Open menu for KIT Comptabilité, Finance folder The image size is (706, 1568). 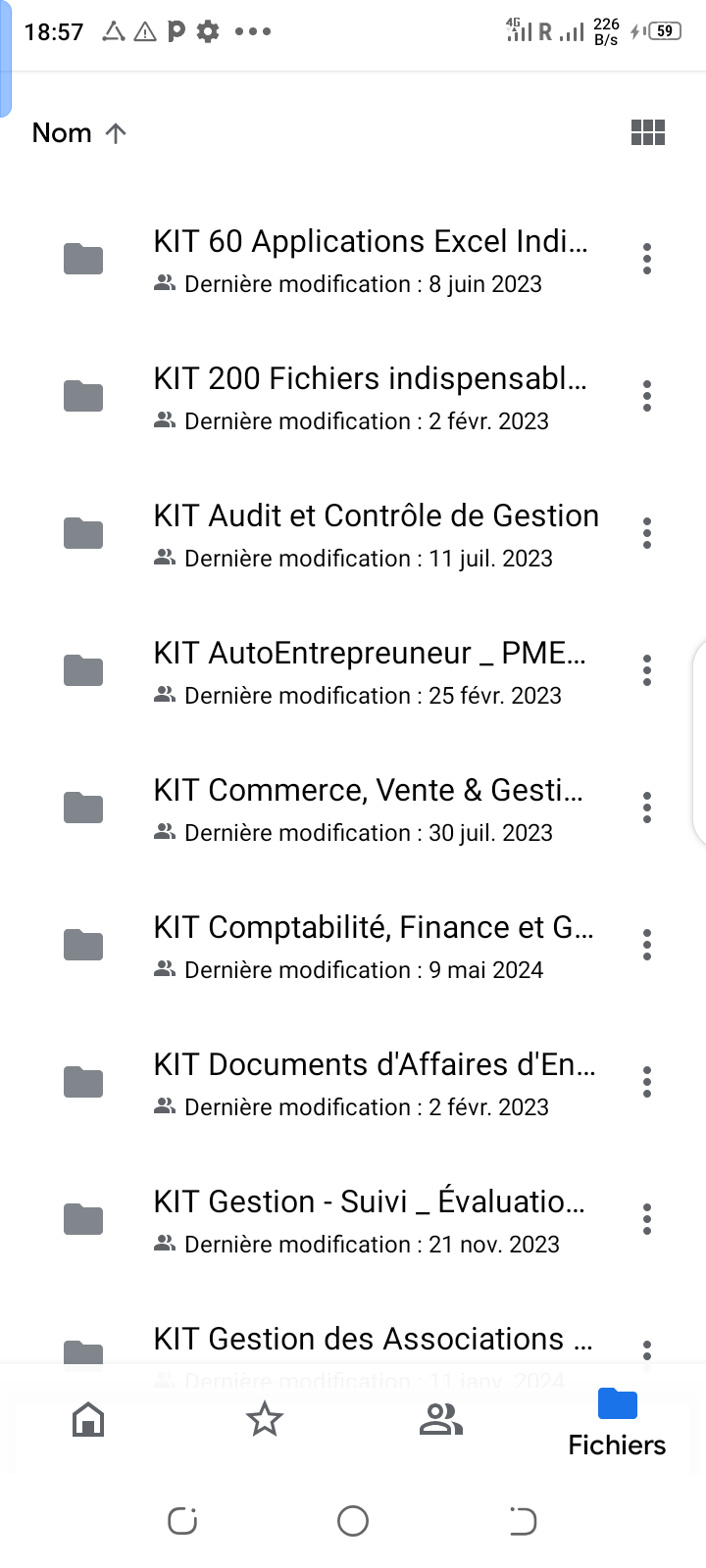647,945
